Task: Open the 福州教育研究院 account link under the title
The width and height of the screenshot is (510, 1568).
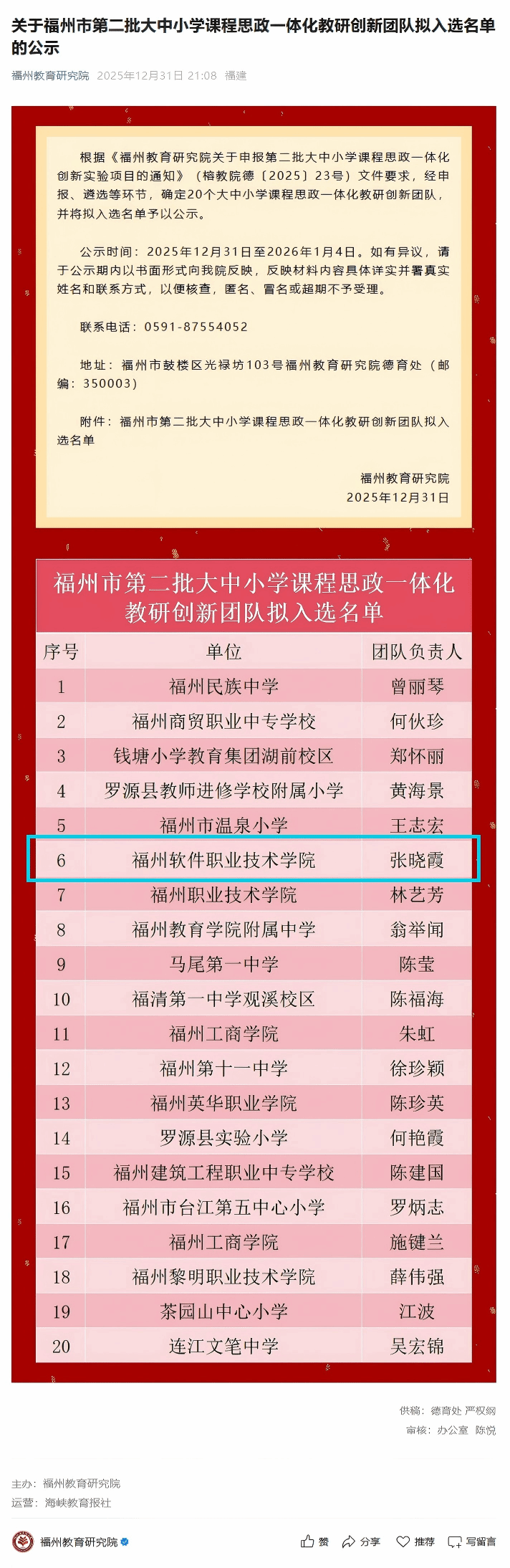Action: point(50,75)
